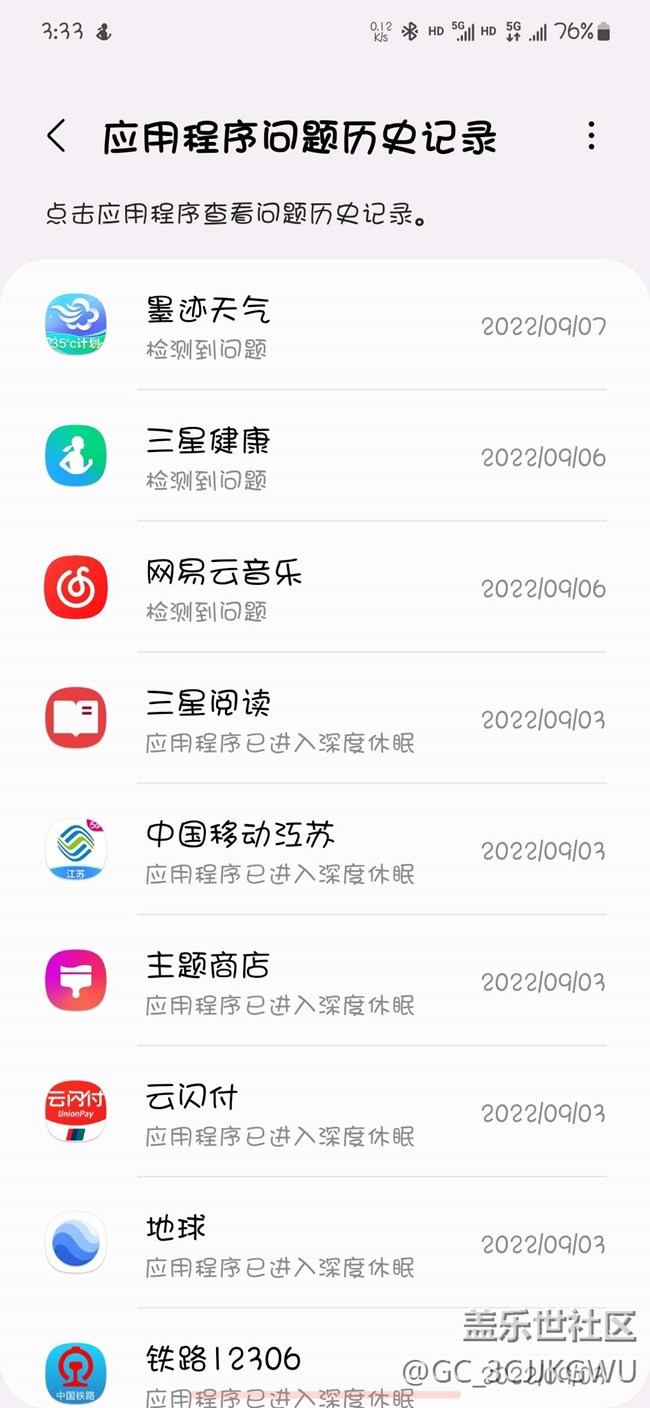Select the 网易云音乐 entry
Screen dimensions: 650x1408
pyautogui.click(x=325, y=587)
